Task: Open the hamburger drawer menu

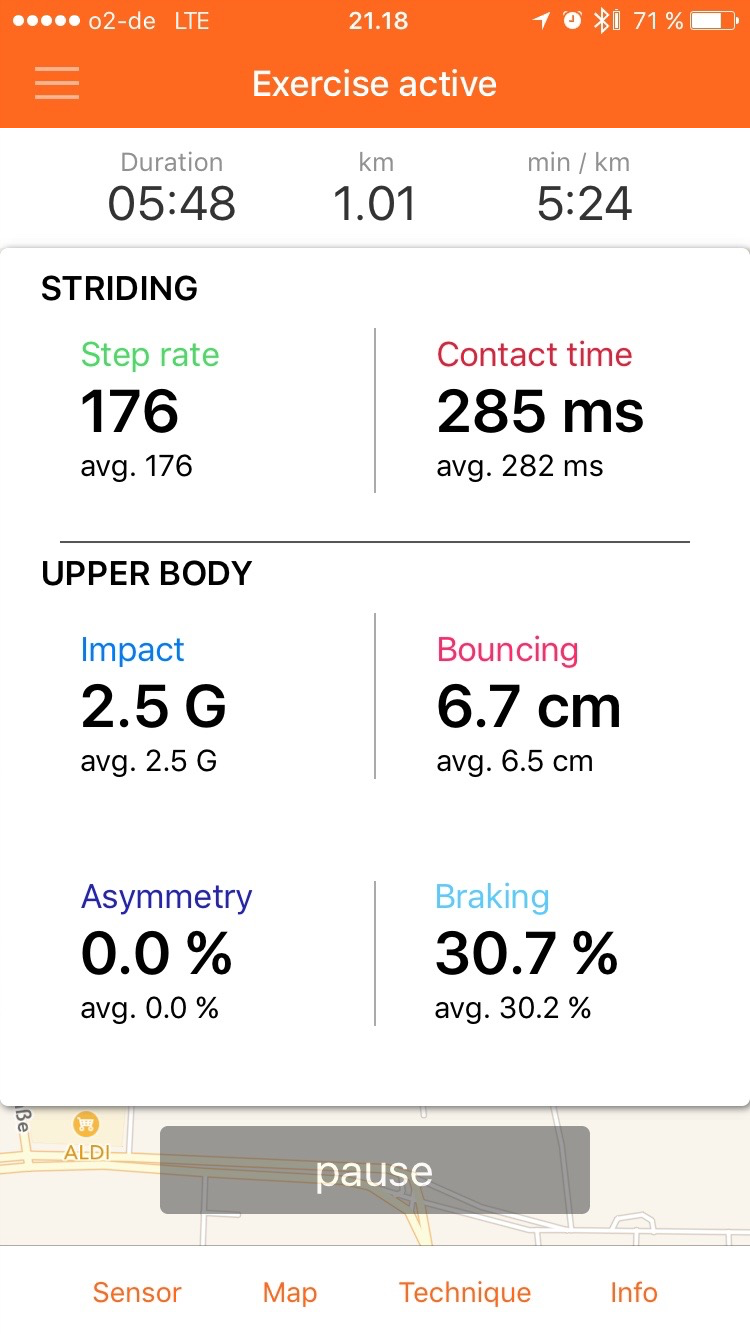Action: pos(57,83)
